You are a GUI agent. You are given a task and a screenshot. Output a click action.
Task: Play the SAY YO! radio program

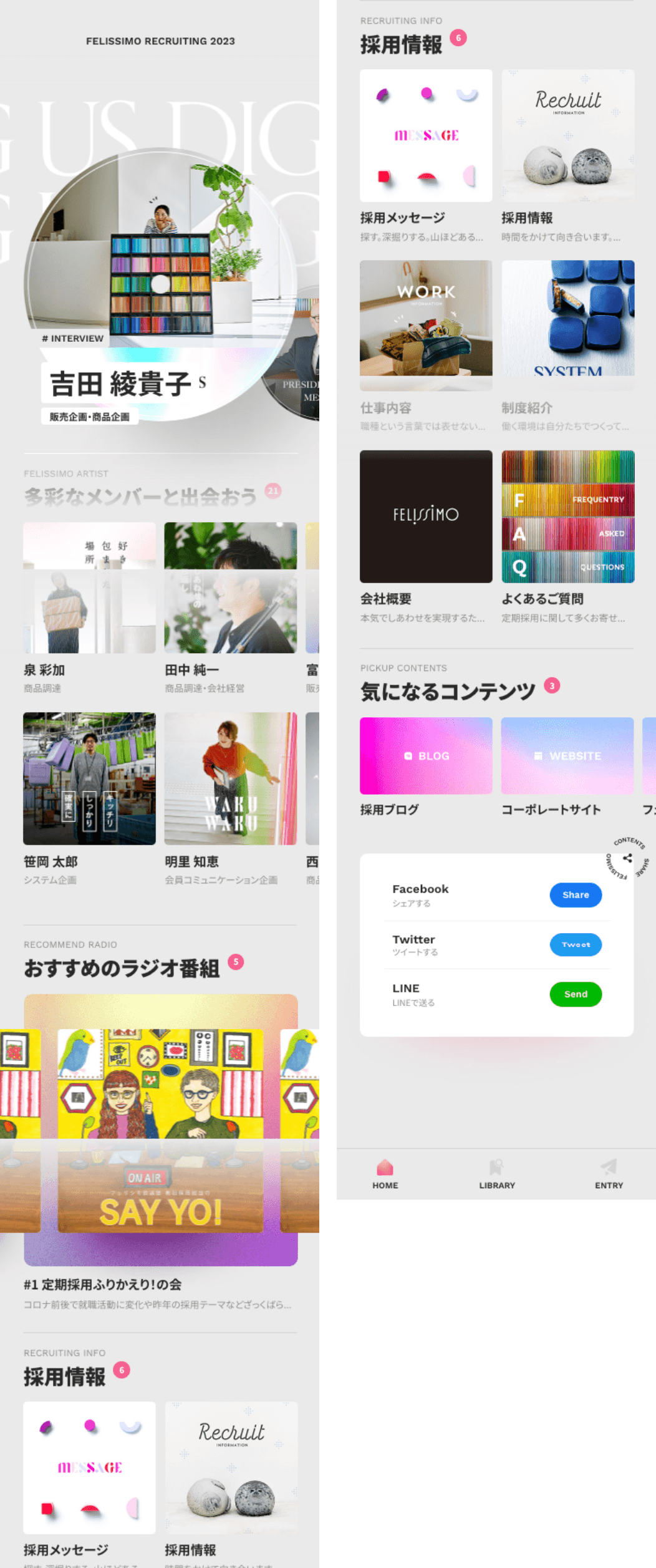(160, 1130)
